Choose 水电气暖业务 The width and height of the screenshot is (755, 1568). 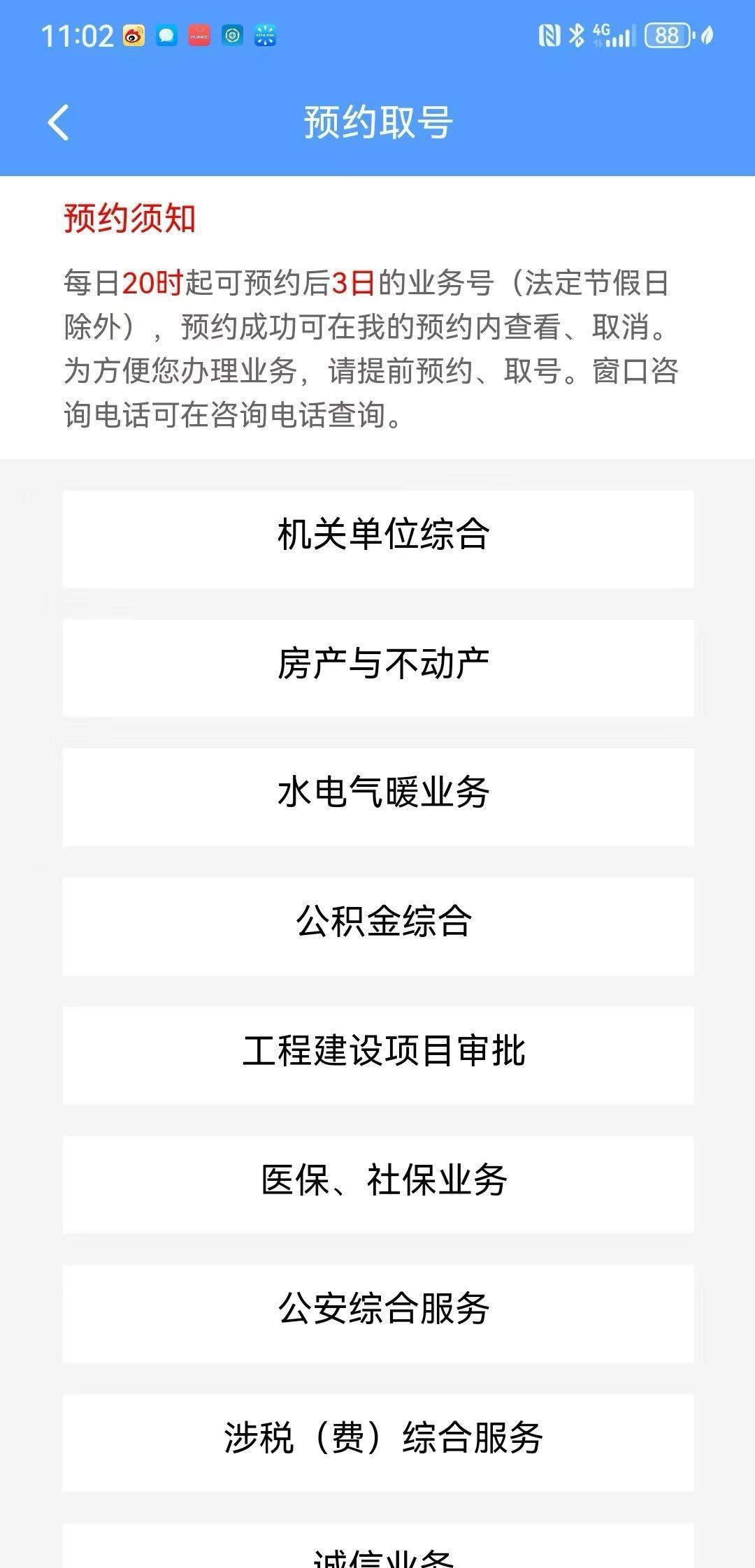coord(378,797)
